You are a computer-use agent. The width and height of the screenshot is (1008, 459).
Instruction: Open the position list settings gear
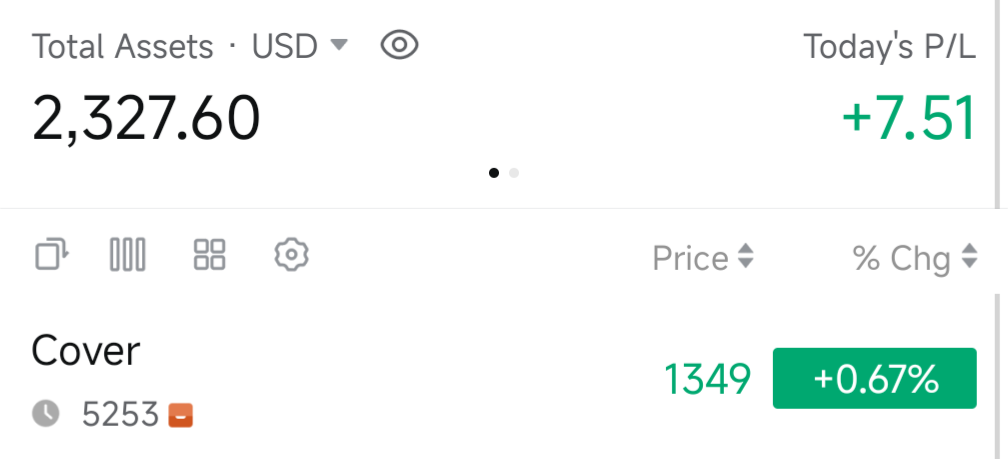[x=291, y=255]
